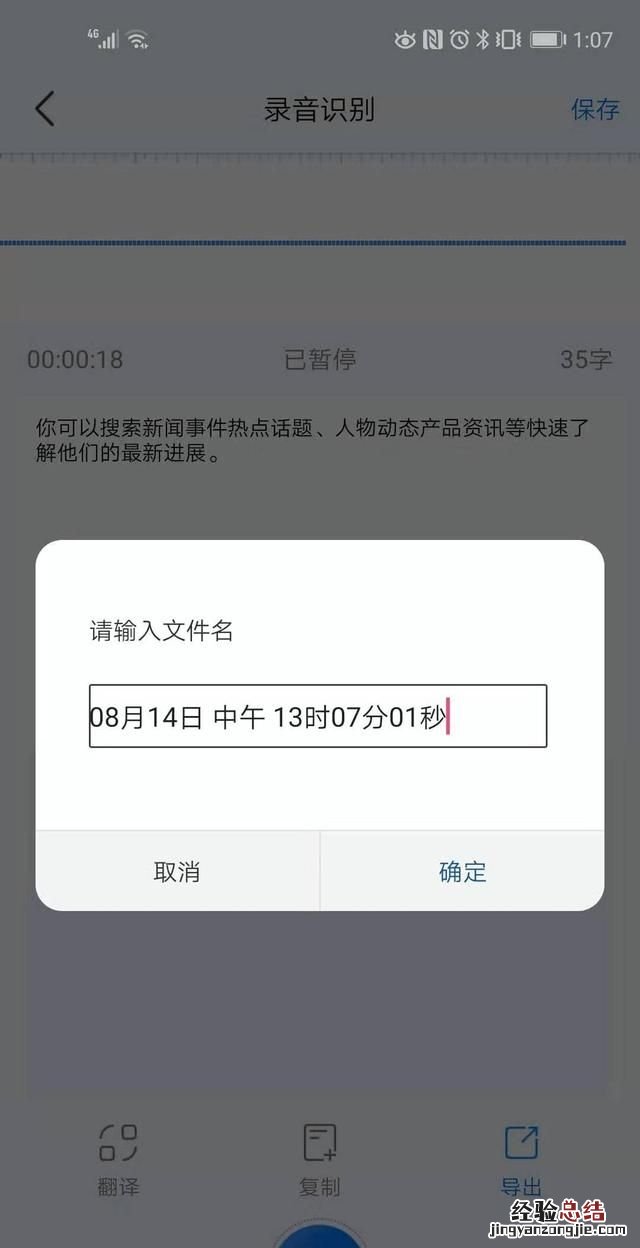Image resolution: width=640 pixels, height=1248 pixels.
Task: Confirm the file name with 确定
Action: coord(462,871)
